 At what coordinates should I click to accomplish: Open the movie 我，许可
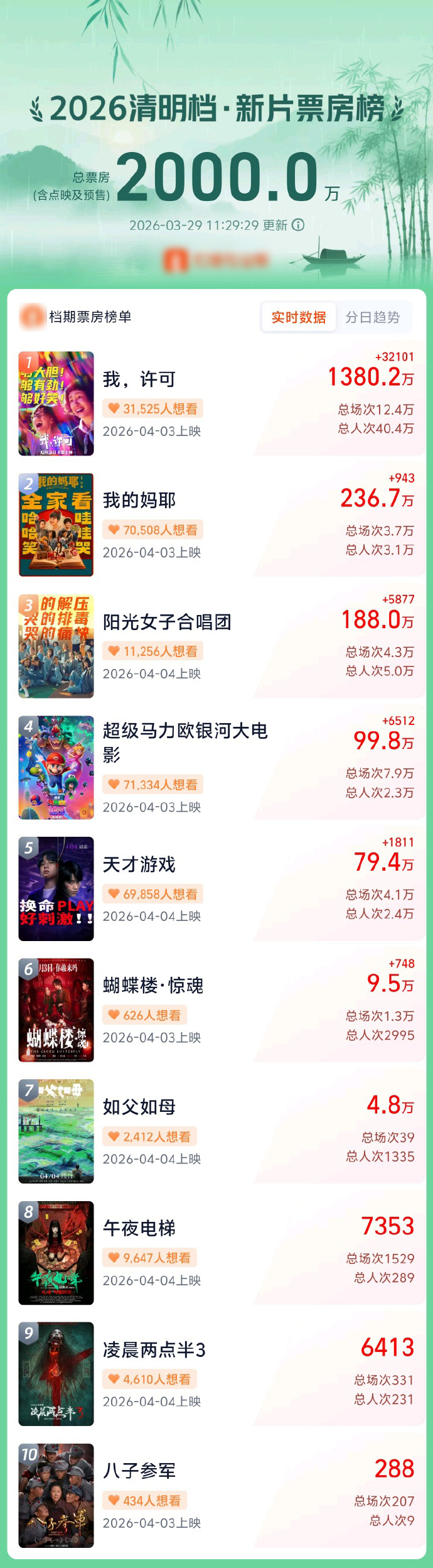click(139, 379)
